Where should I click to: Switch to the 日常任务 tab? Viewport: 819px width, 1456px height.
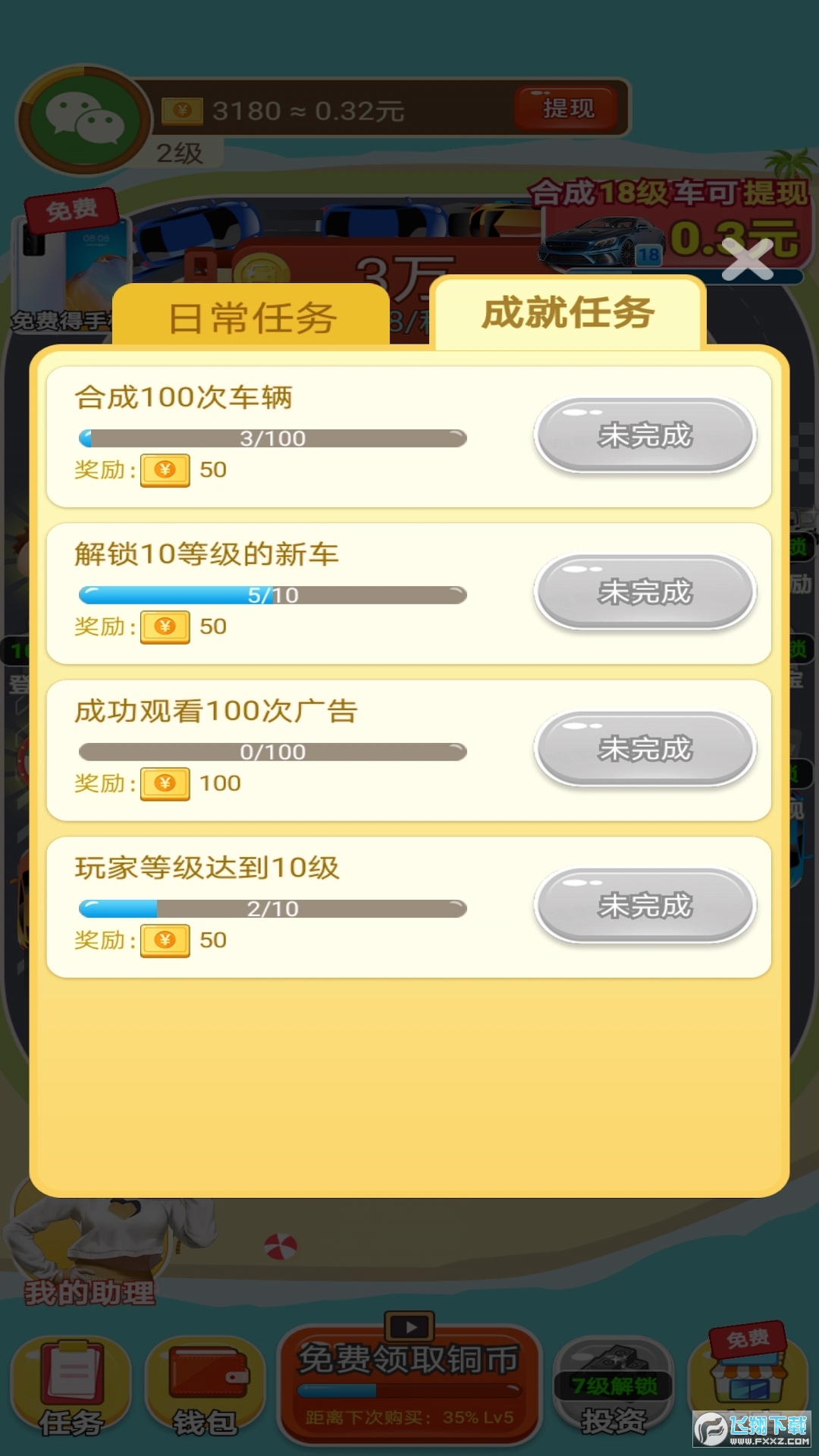pos(252,317)
